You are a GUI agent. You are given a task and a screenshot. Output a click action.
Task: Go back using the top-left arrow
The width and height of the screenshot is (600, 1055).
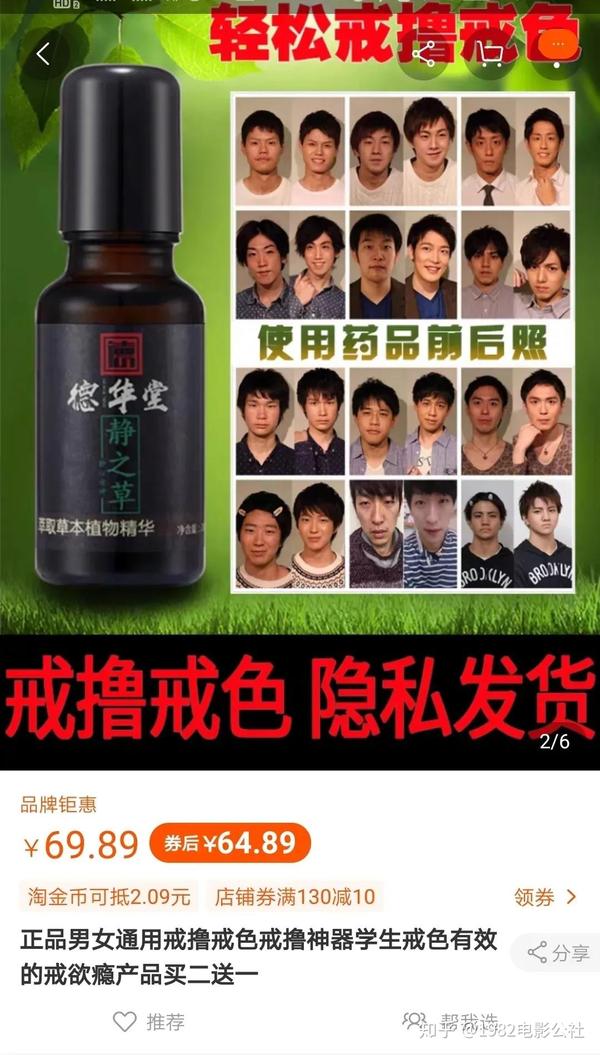[44, 54]
